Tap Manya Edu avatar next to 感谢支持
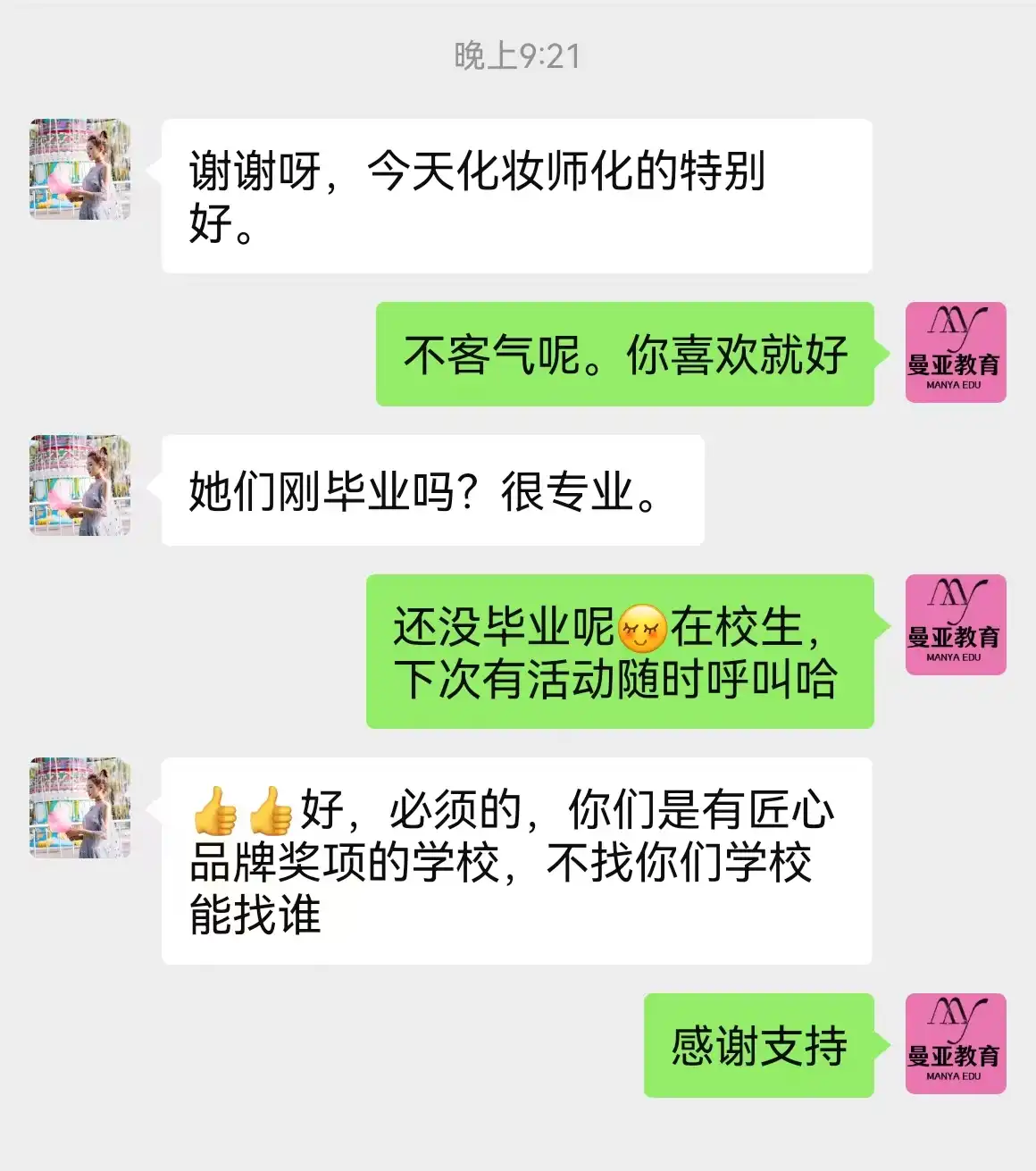 coord(956,1044)
